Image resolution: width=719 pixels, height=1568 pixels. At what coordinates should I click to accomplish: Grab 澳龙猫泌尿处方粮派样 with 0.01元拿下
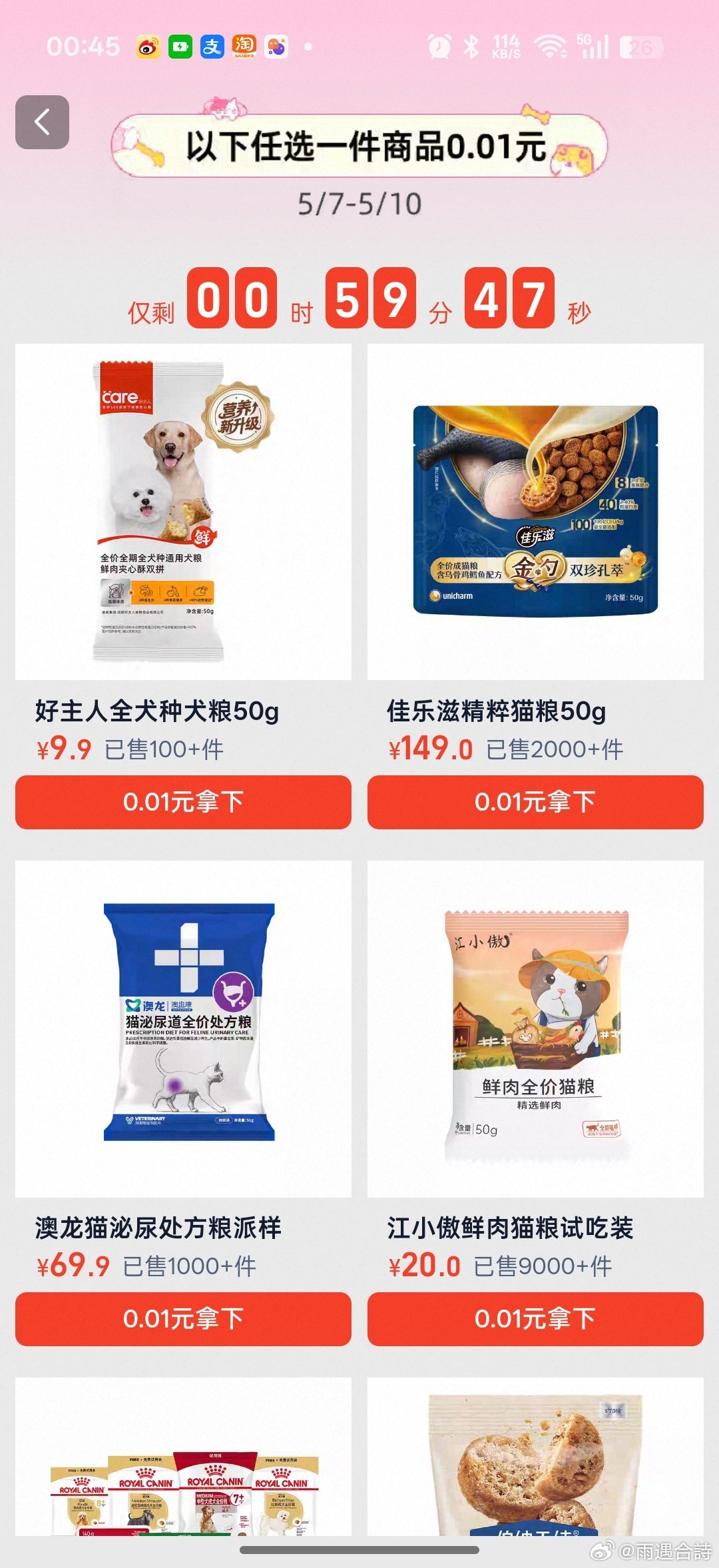[x=183, y=1319]
